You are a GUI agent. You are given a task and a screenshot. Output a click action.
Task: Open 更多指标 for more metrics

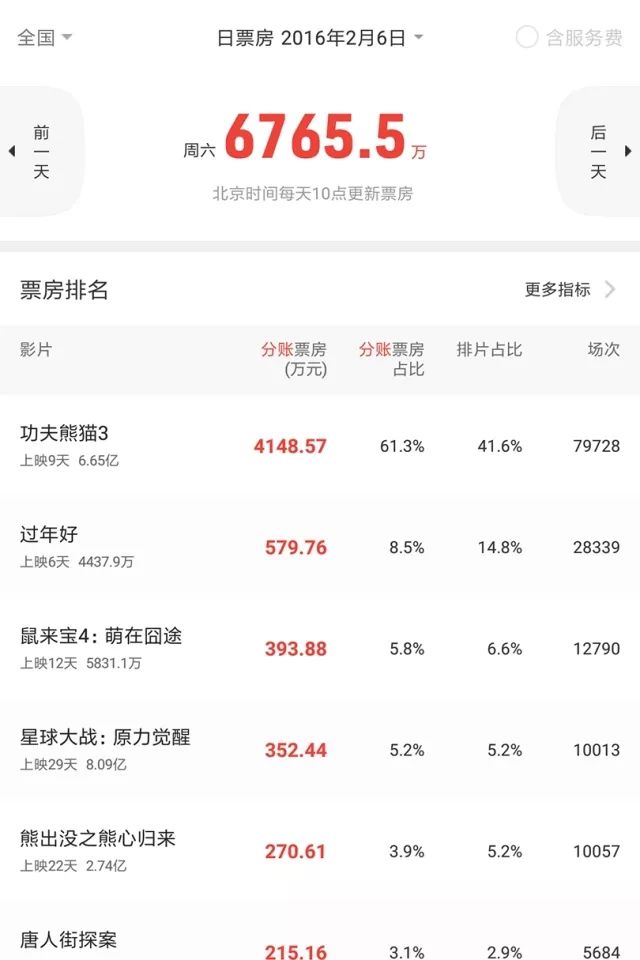click(x=570, y=290)
